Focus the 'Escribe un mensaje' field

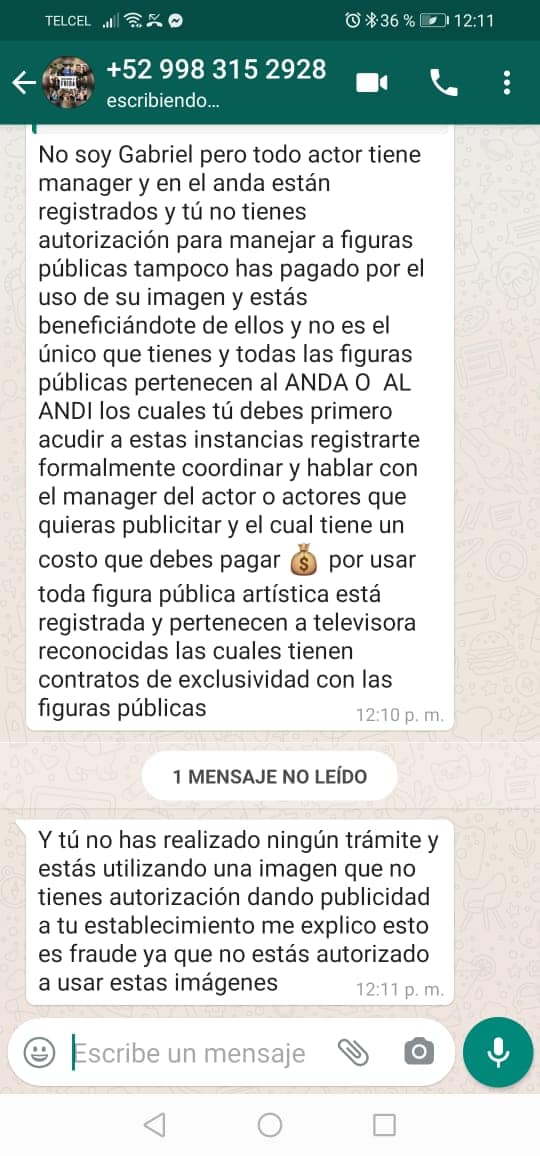click(x=198, y=1053)
